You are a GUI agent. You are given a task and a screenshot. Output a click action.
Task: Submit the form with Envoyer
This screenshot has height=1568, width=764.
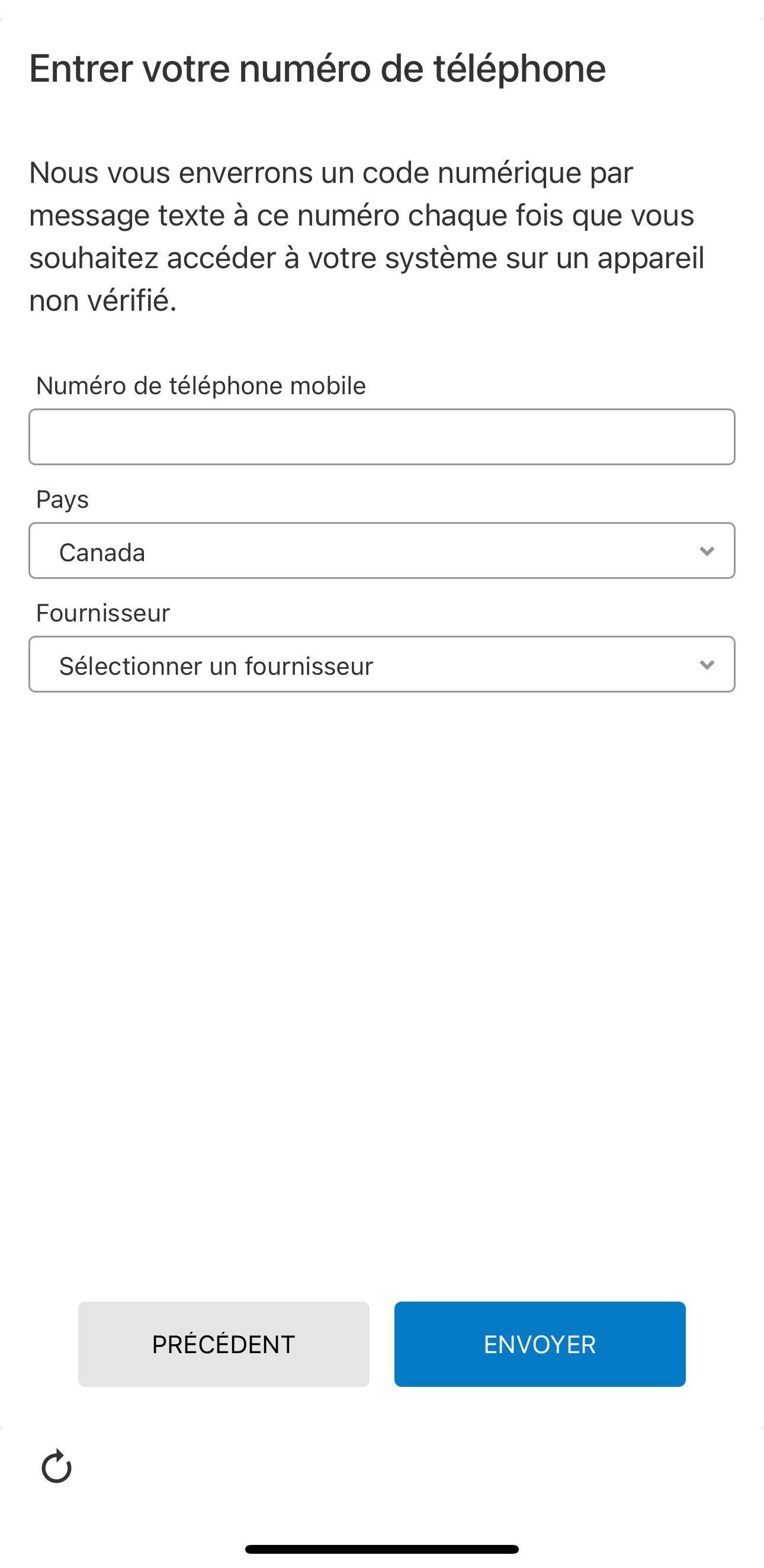[x=539, y=1344]
